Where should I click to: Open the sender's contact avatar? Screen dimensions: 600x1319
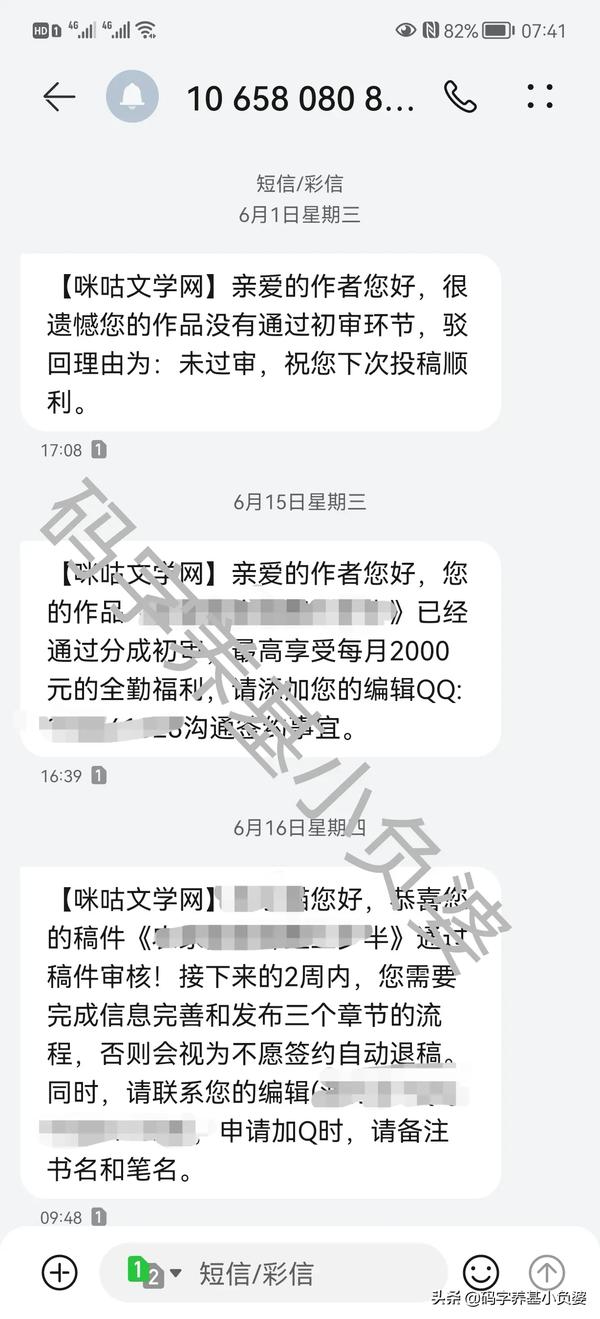coord(132,96)
